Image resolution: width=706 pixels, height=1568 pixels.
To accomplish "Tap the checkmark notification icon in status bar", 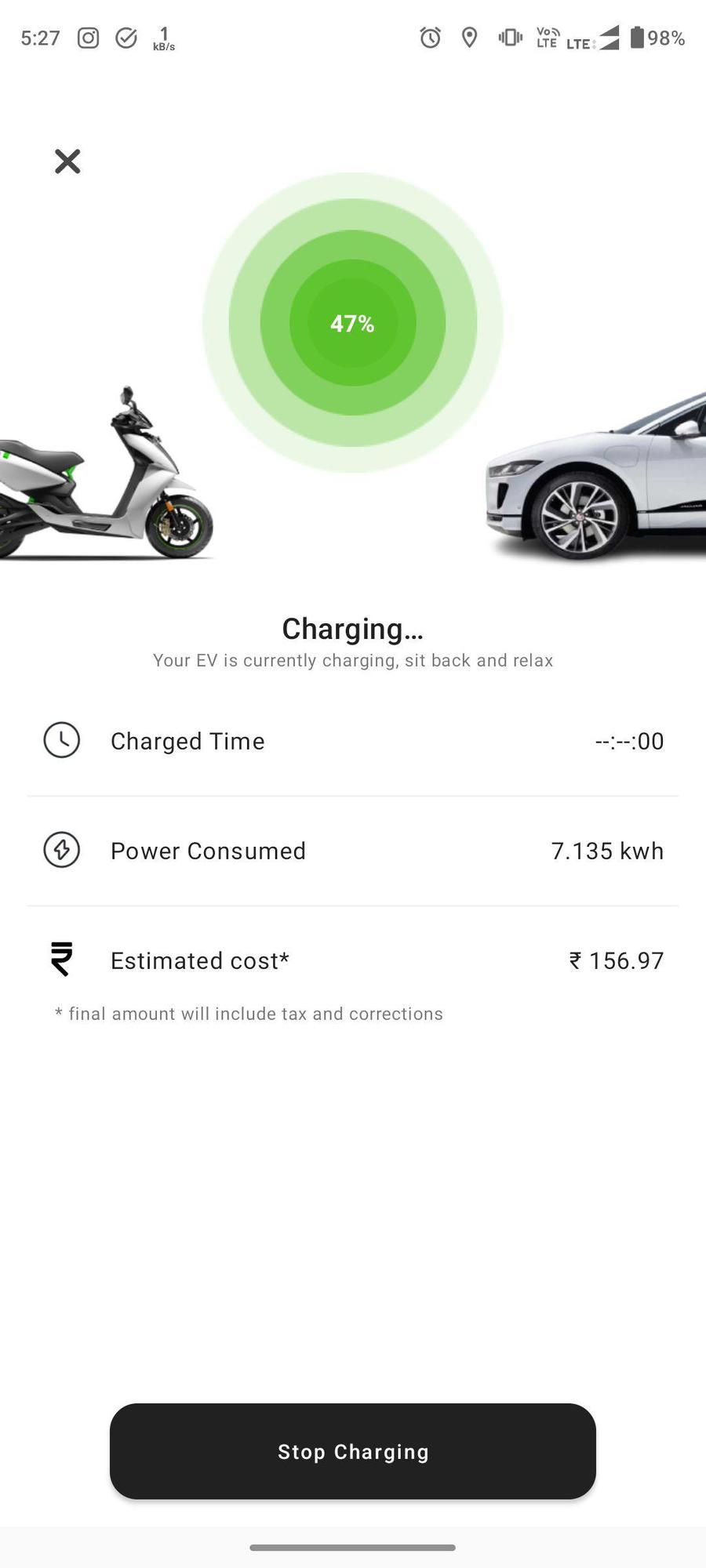I will (126, 37).
